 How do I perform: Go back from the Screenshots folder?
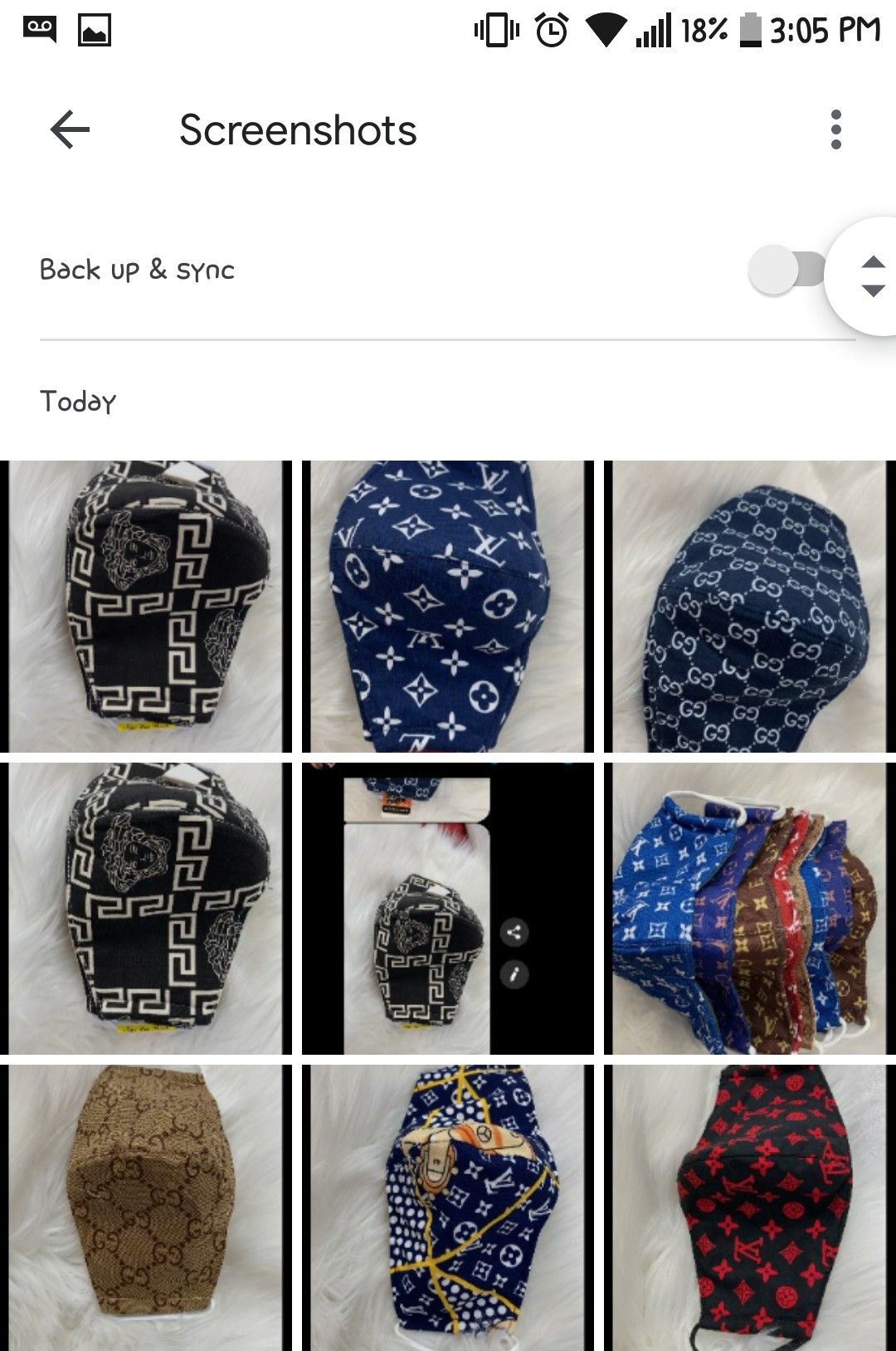pyautogui.click(x=70, y=130)
